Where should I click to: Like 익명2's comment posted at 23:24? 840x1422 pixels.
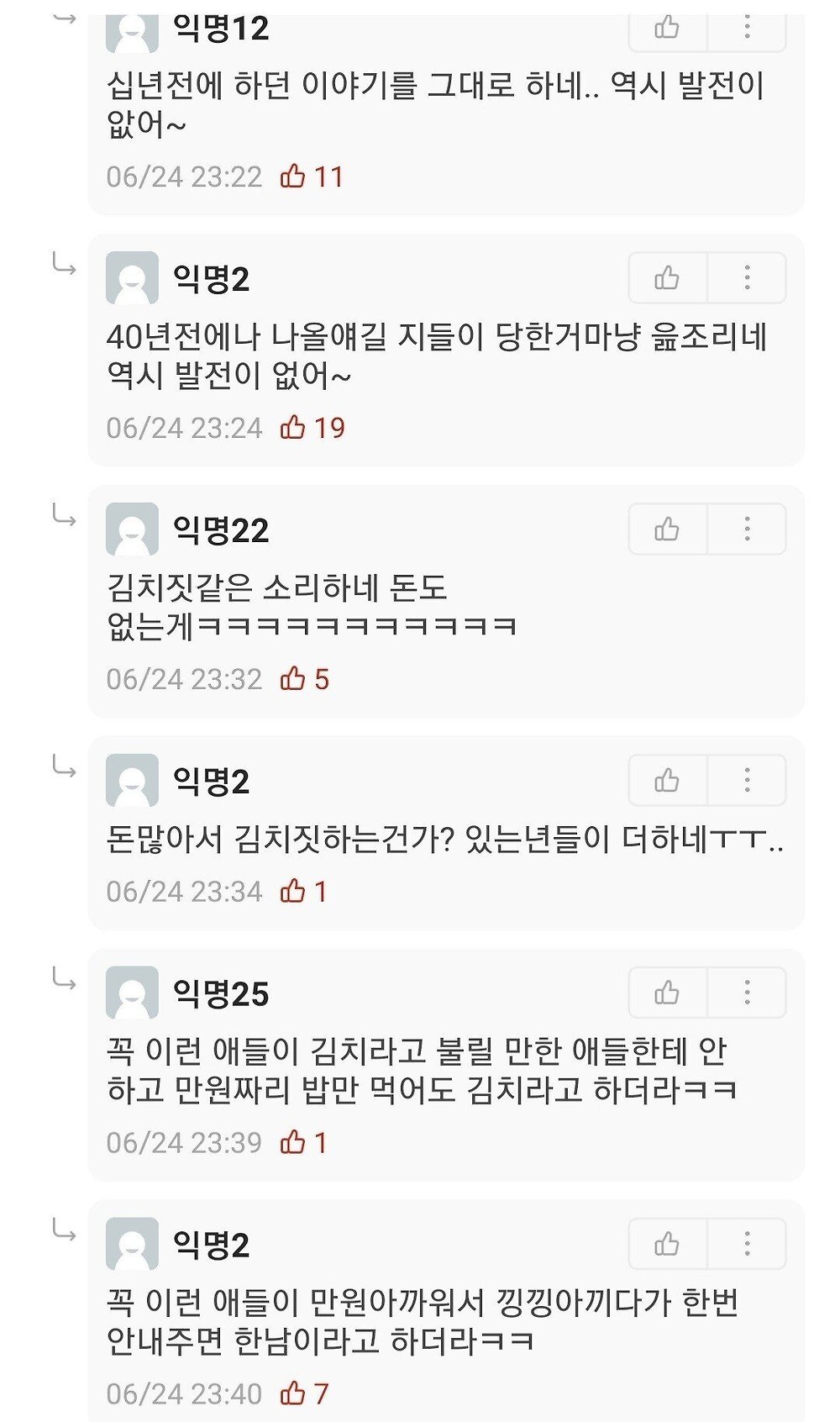pyautogui.click(x=667, y=277)
